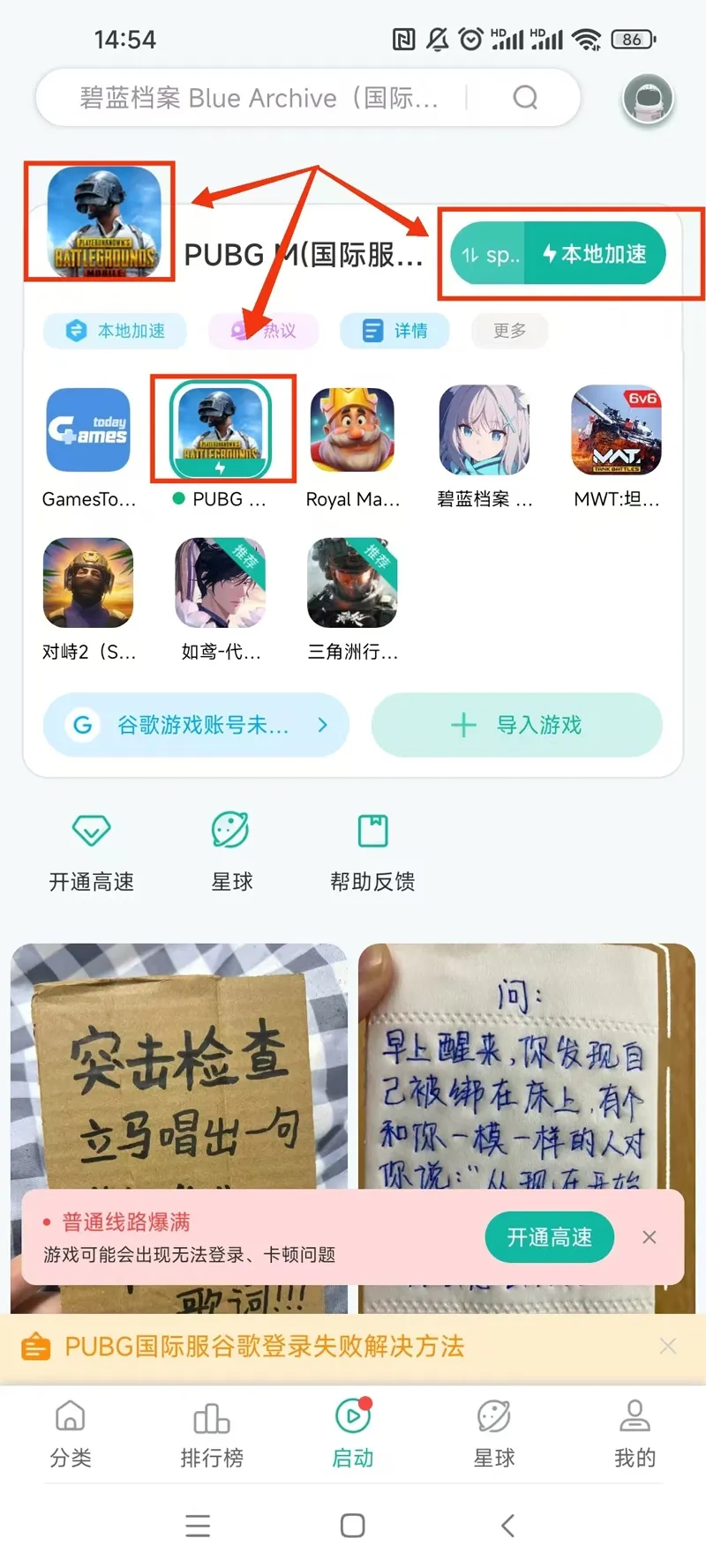Go back with system back button
Image resolution: width=706 pixels, height=1568 pixels.
[x=507, y=1526]
